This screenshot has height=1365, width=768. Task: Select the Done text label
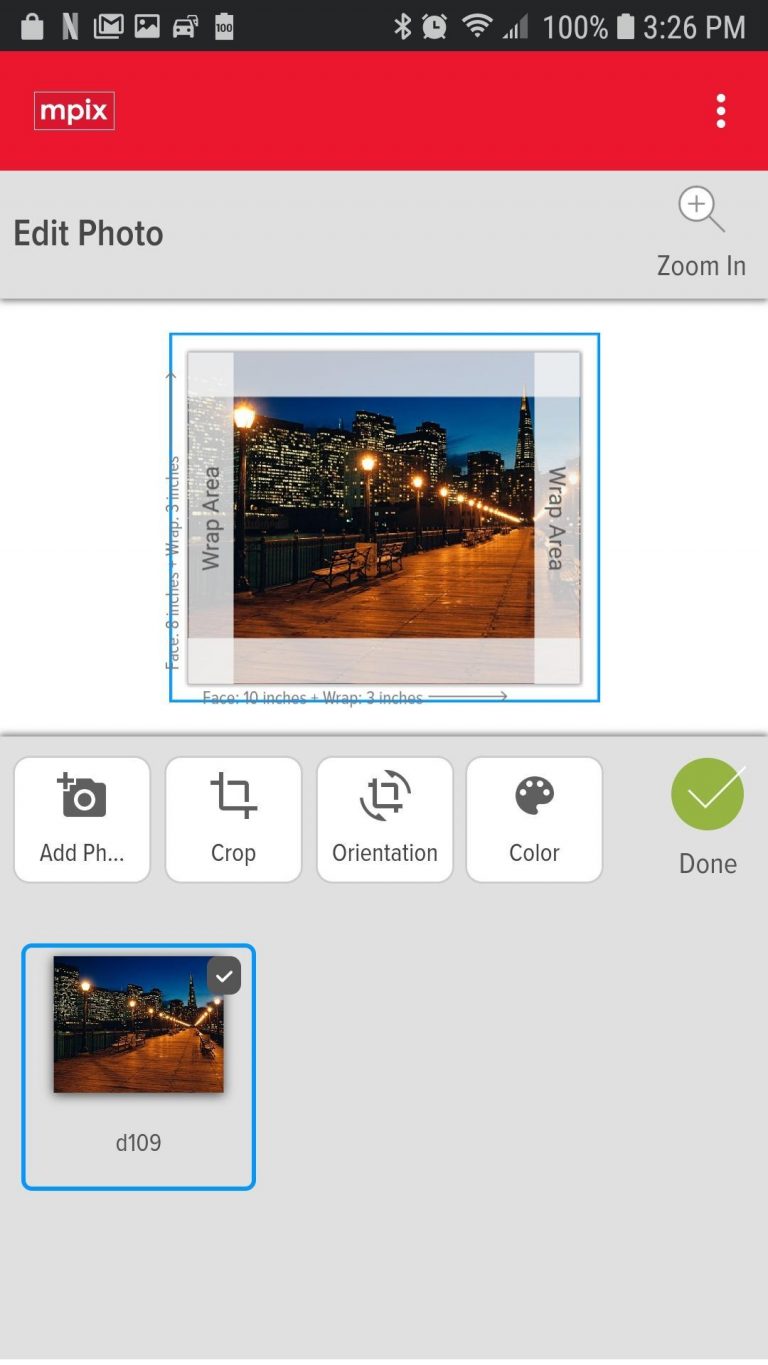point(707,863)
